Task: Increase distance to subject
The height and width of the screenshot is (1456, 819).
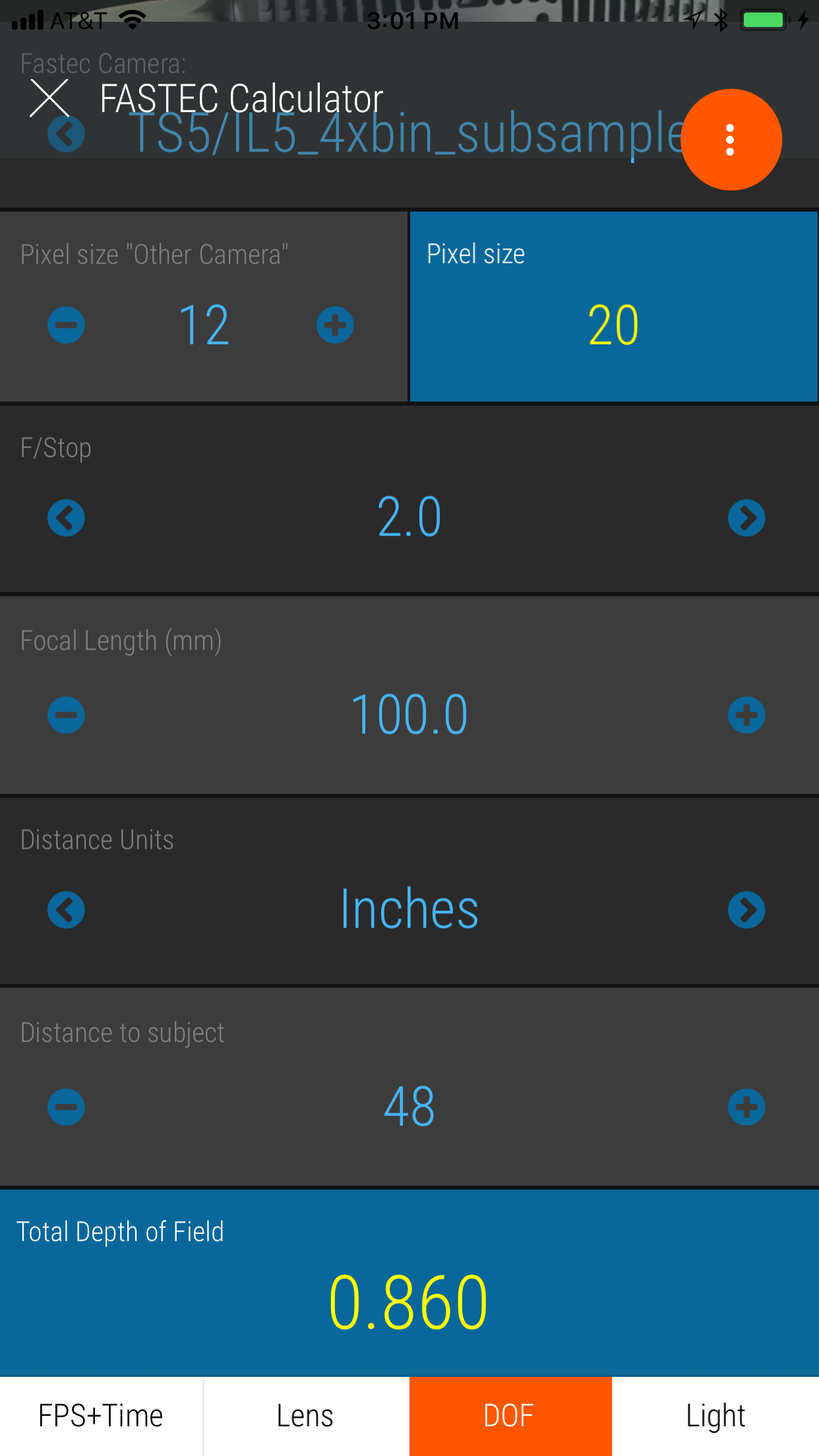Action: click(x=746, y=1107)
